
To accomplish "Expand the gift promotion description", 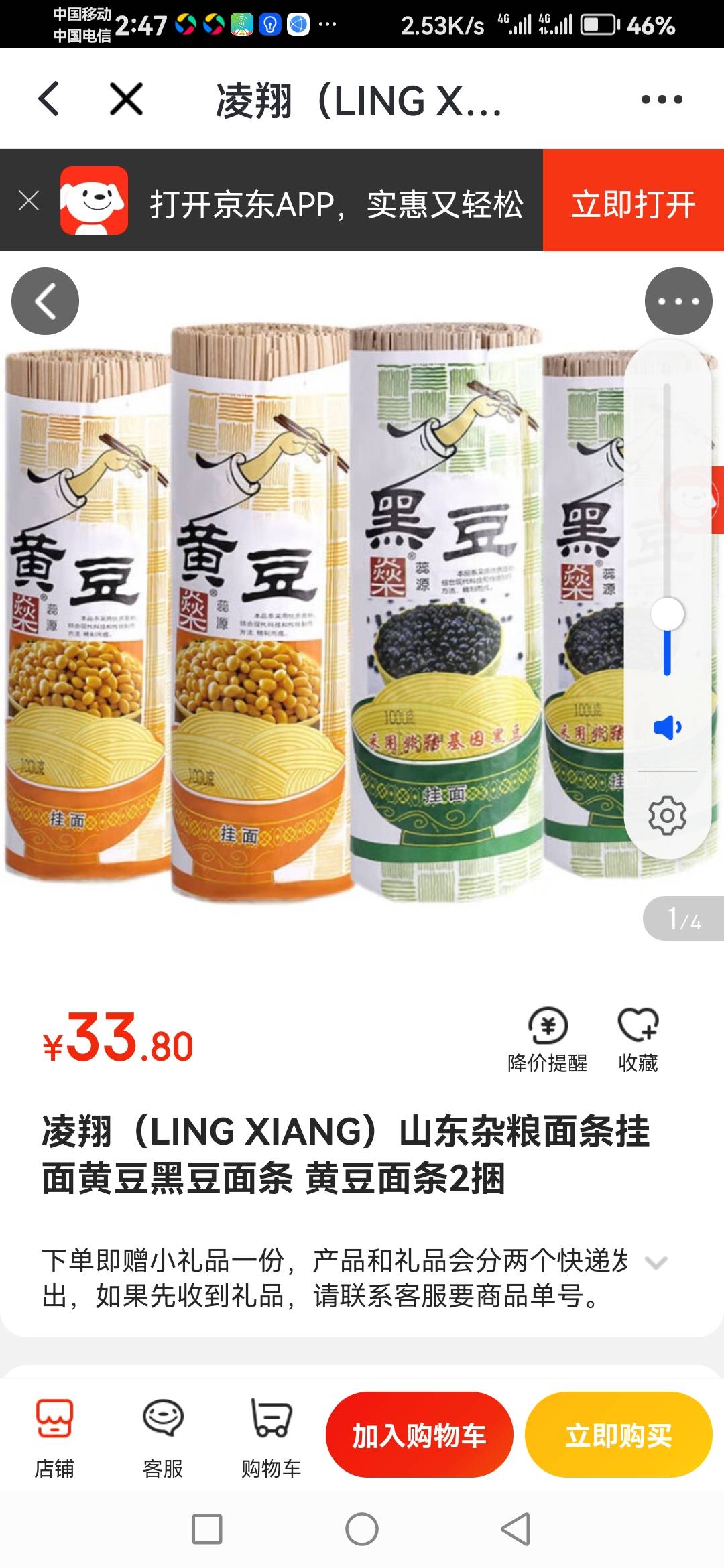I will 655,1262.
